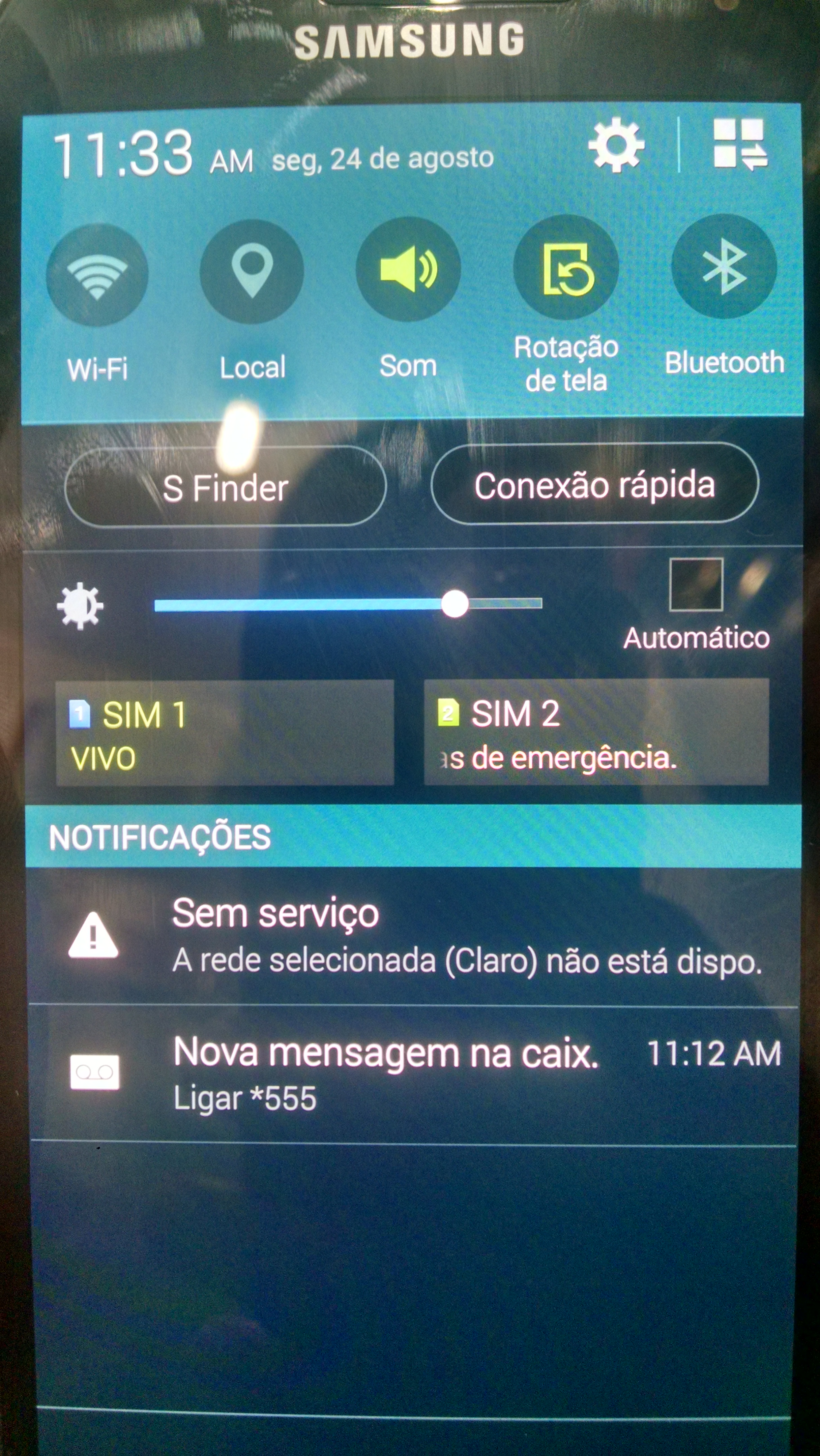Turn on Bluetooth
This screenshot has height=1456, width=820.
[x=724, y=266]
